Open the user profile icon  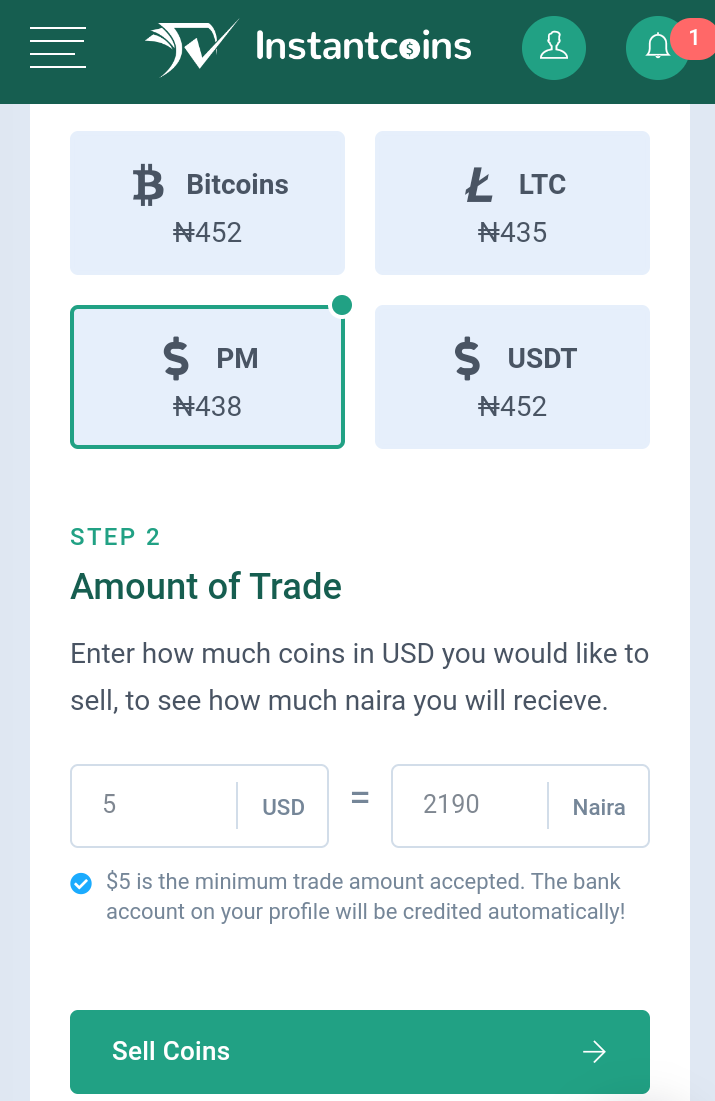tap(553, 47)
